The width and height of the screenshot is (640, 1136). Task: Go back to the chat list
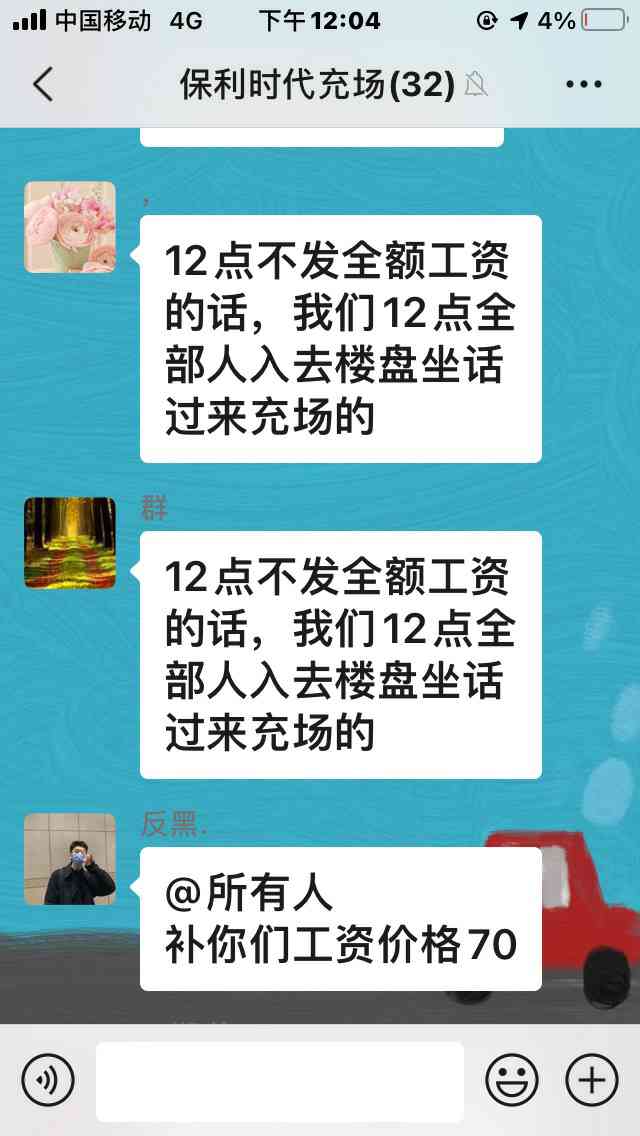coord(42,85)
